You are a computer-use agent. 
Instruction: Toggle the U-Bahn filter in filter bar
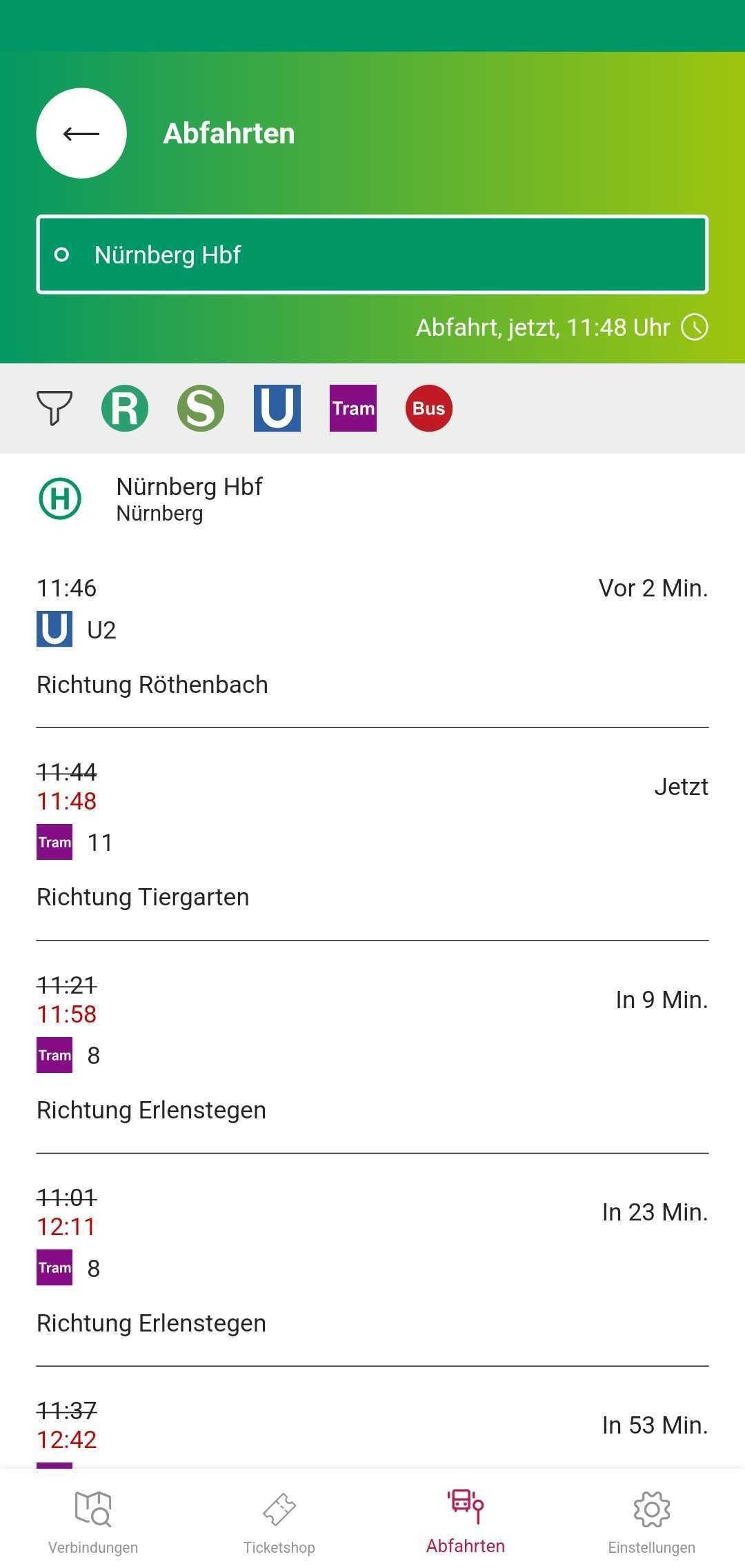[x=277, y=408]
